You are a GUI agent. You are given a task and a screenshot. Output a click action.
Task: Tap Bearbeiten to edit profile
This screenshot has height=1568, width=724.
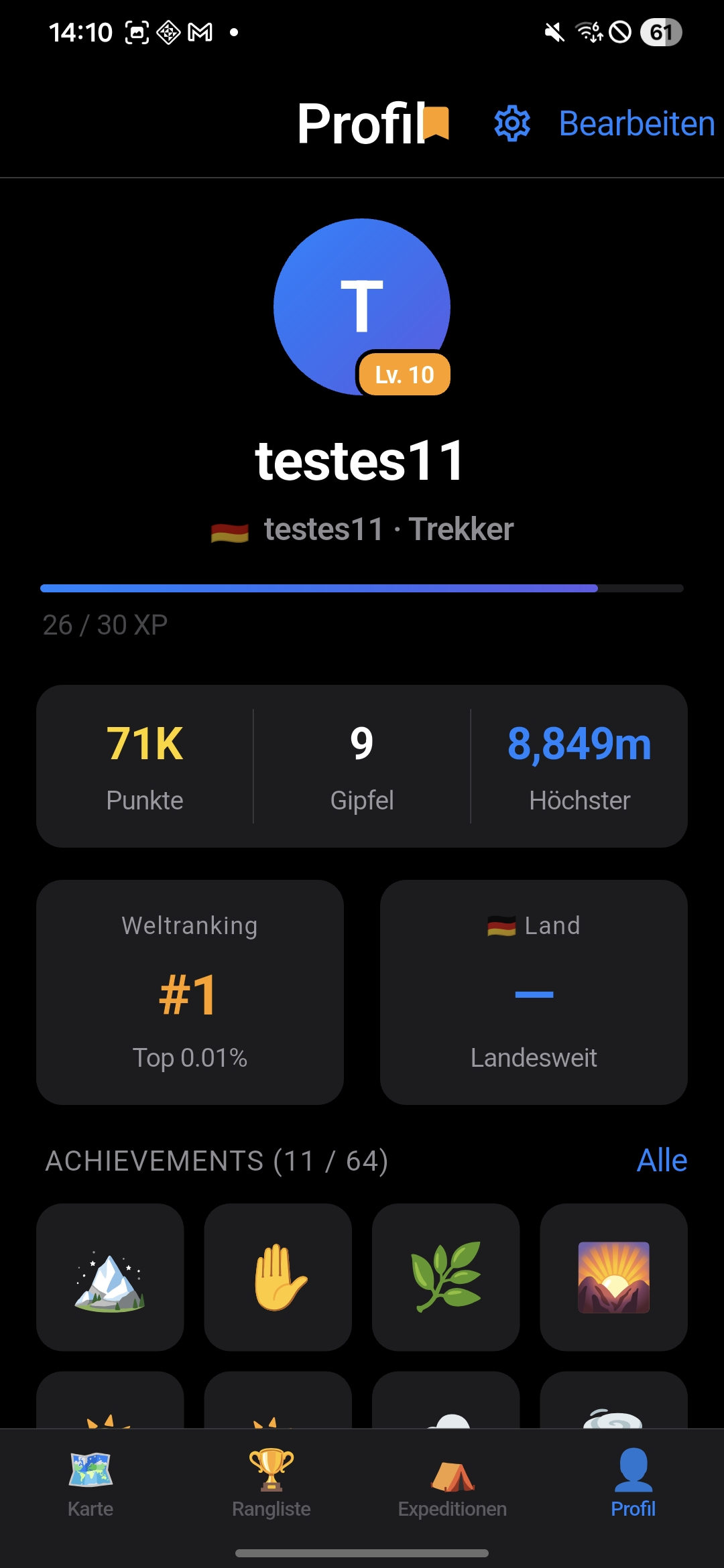click(x=637, y=123)
